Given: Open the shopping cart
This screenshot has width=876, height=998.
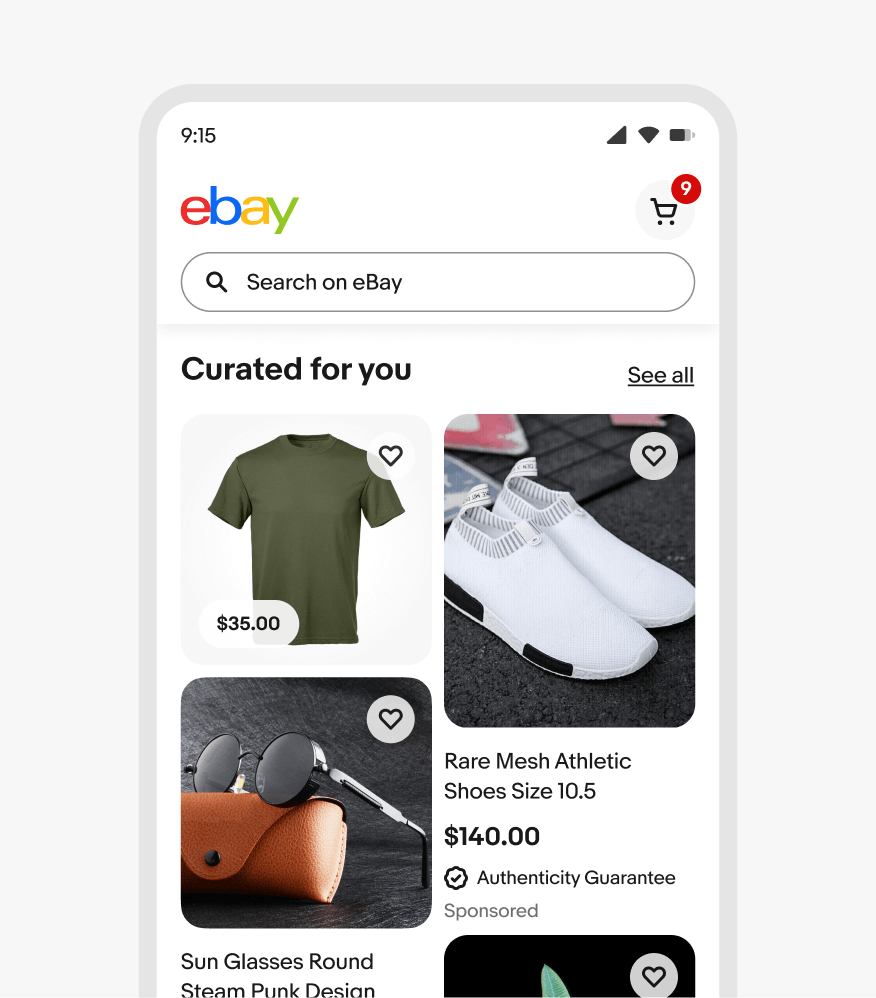Looking at the screenshot, I should pyautogui.click(x=664, y=211).
